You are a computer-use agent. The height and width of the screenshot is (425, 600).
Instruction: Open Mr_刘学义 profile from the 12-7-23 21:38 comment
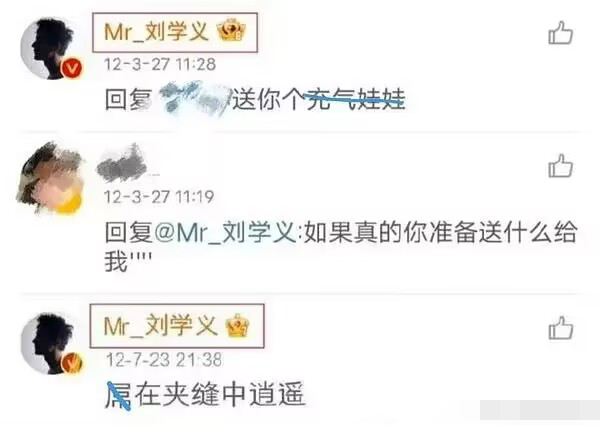point(156,326)
